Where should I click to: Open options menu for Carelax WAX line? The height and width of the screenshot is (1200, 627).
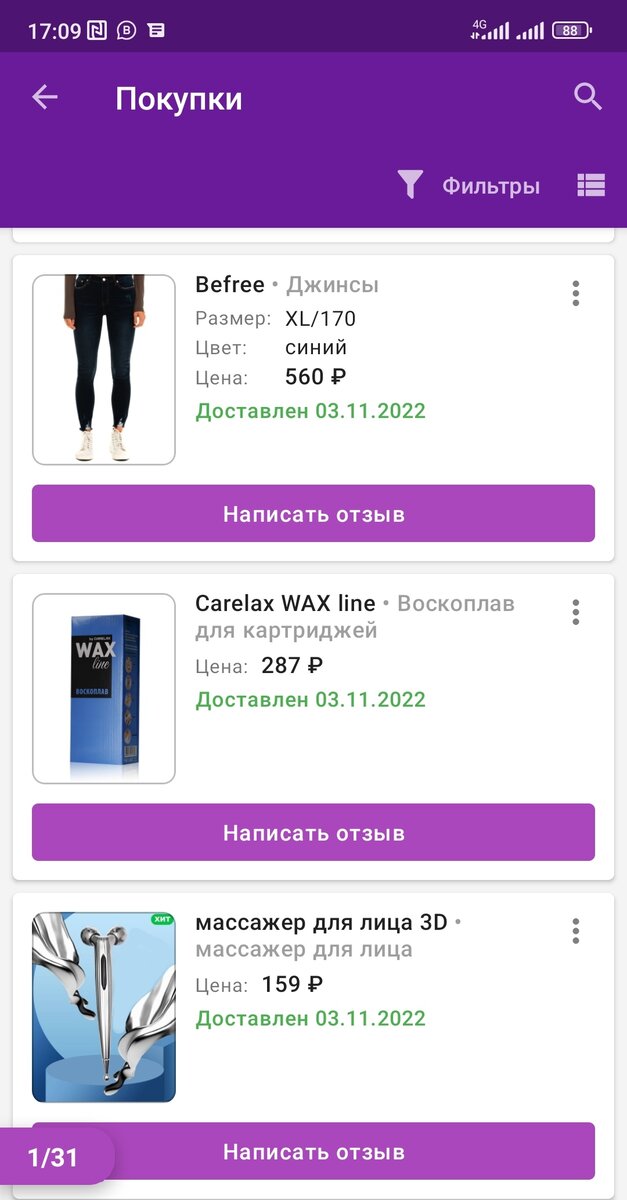pyautogui.click(x=575, y=612)
